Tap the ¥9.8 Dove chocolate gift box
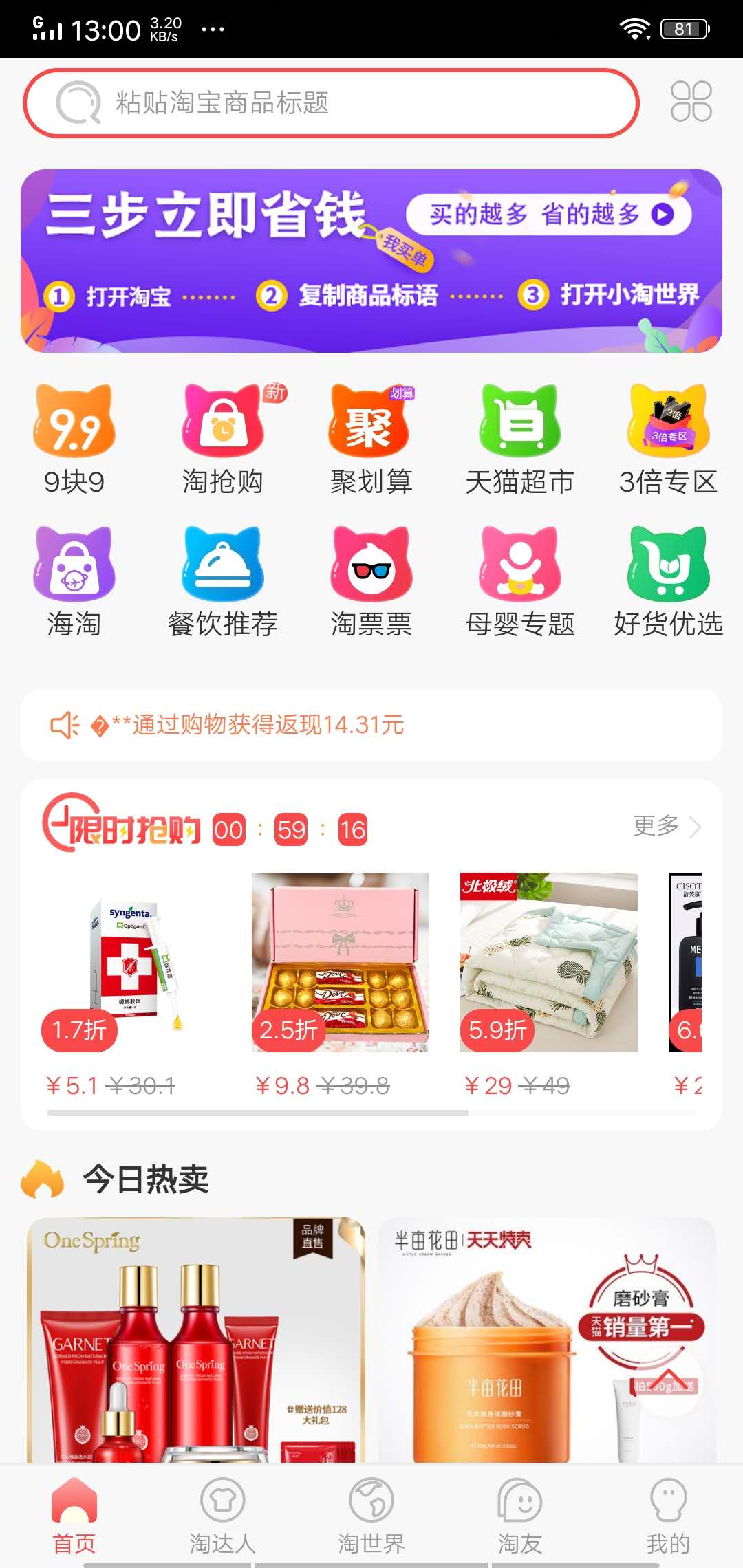743x1568 pixels. point(341,963)
